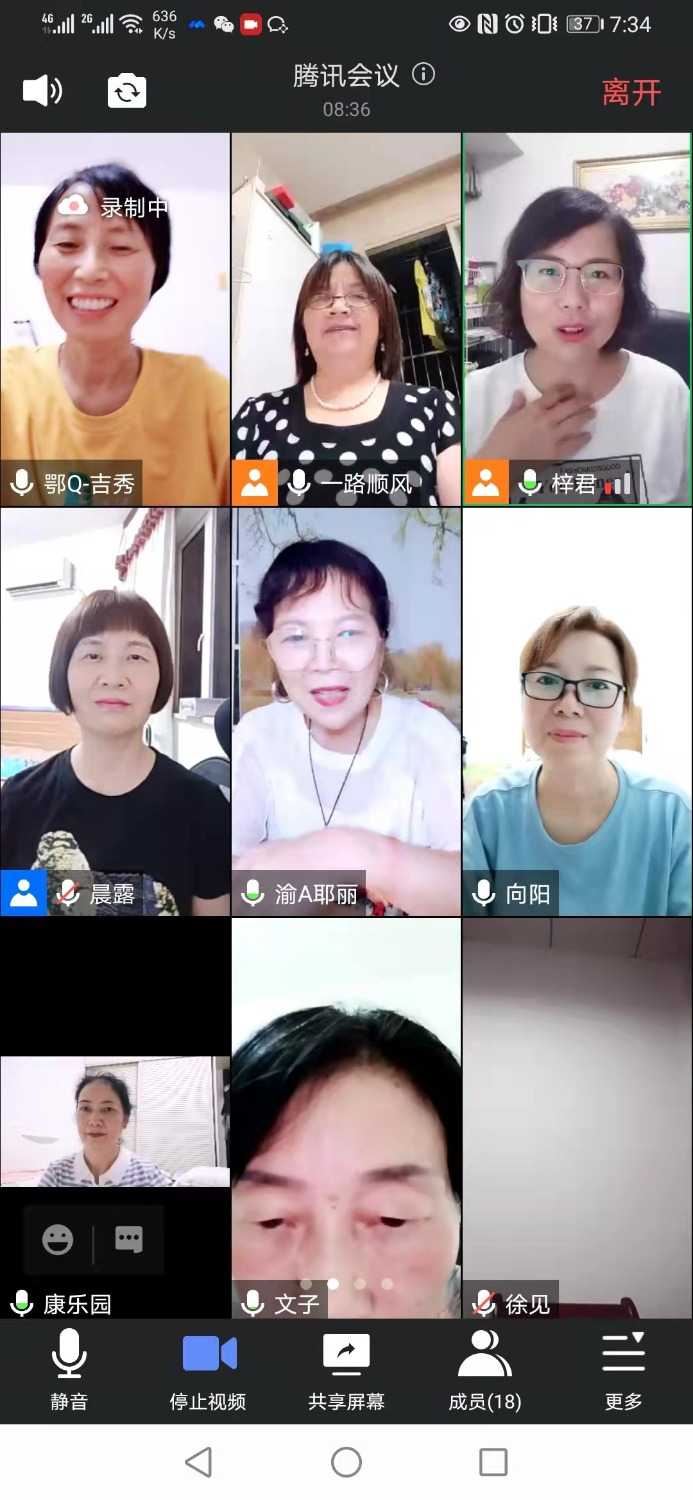The height and width of the screenshot is (1500, 693).
Task: Leave the meeting via 离开
Action: (x=631, y=92)
